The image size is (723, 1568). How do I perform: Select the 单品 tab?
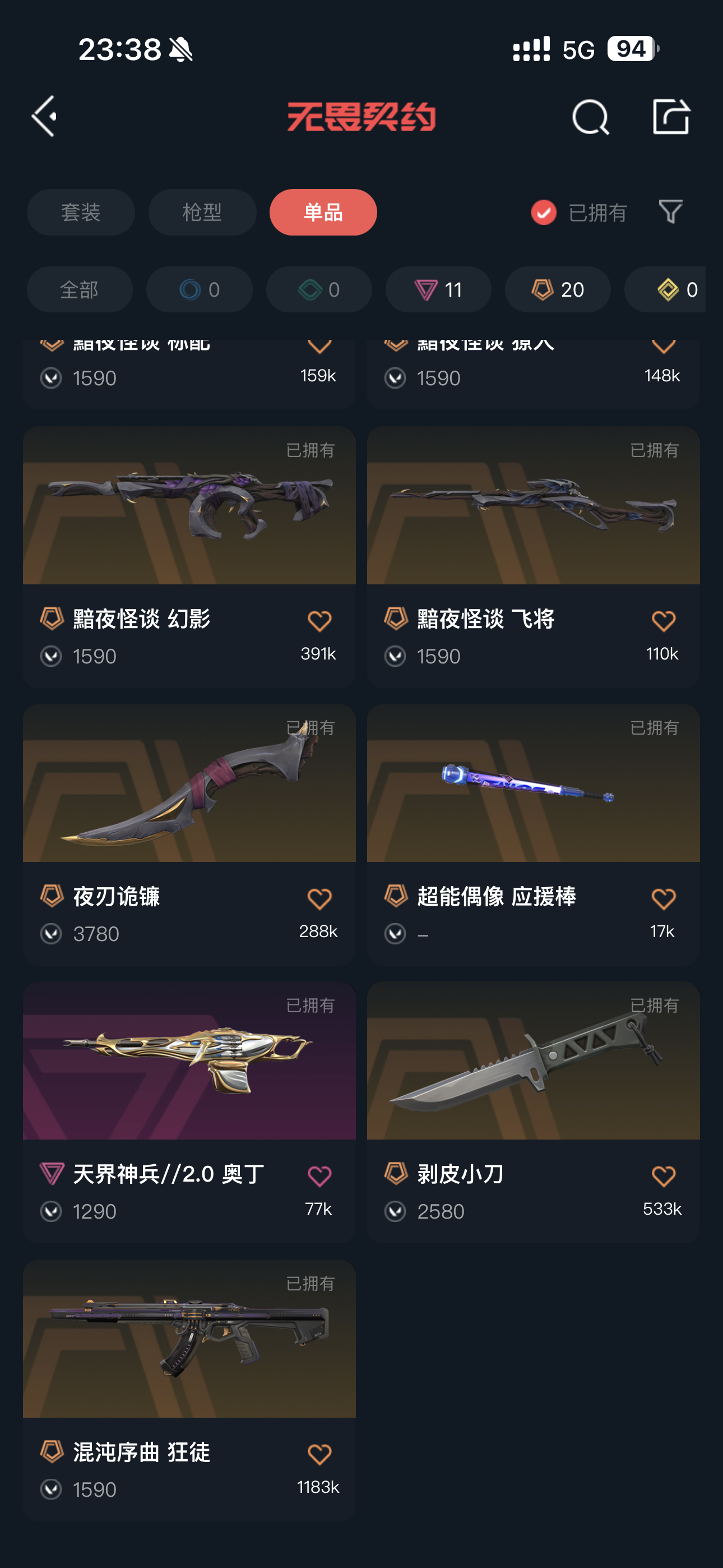323,213
